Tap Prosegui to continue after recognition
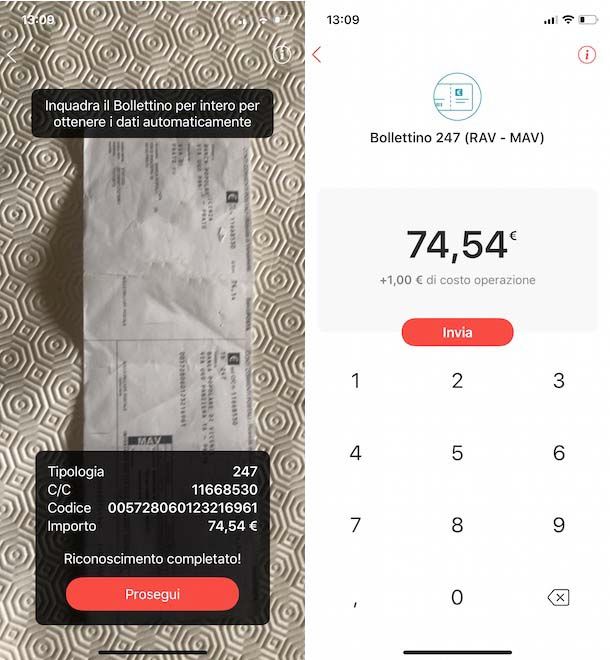 pyautogui.click(x=152, y=594)
